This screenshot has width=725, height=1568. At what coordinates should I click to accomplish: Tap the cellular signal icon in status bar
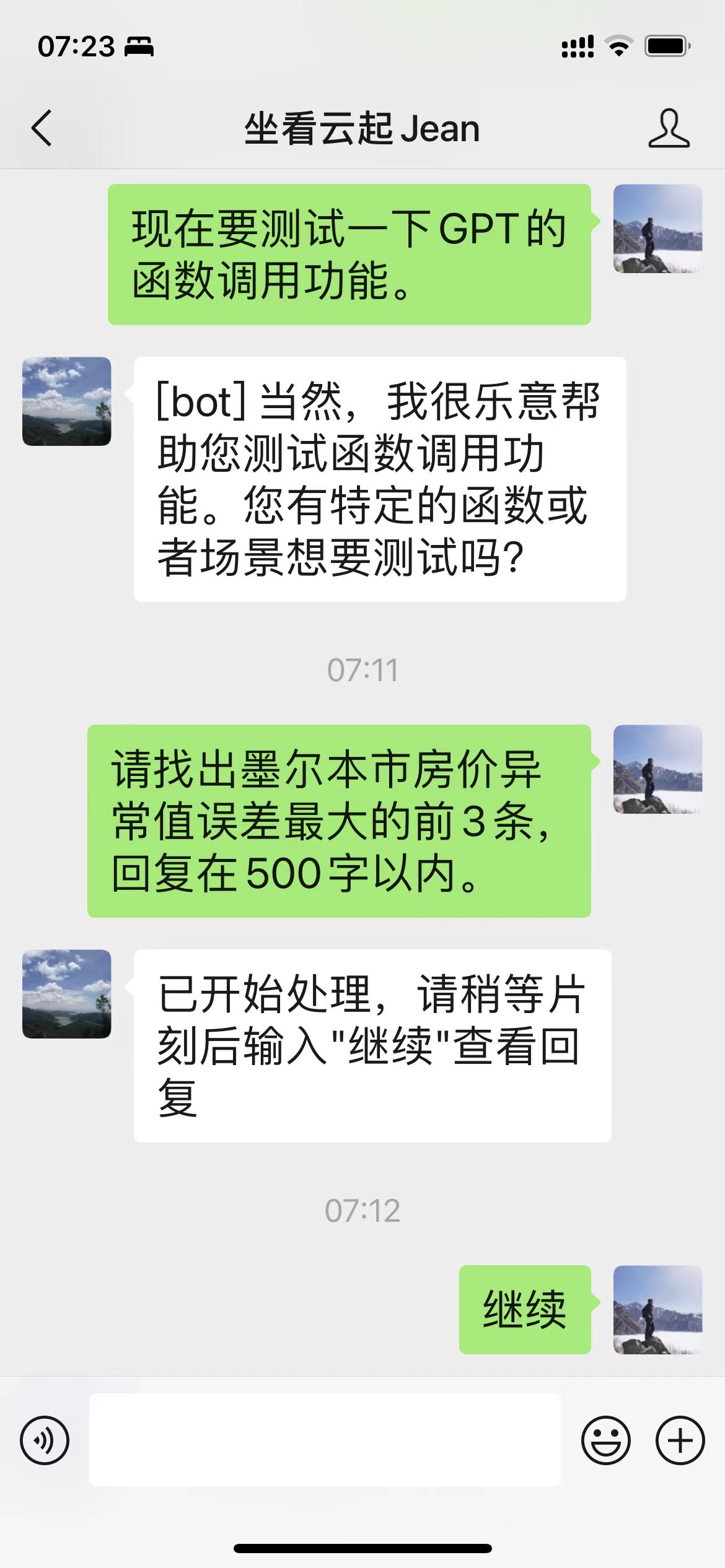pos(577,45)
